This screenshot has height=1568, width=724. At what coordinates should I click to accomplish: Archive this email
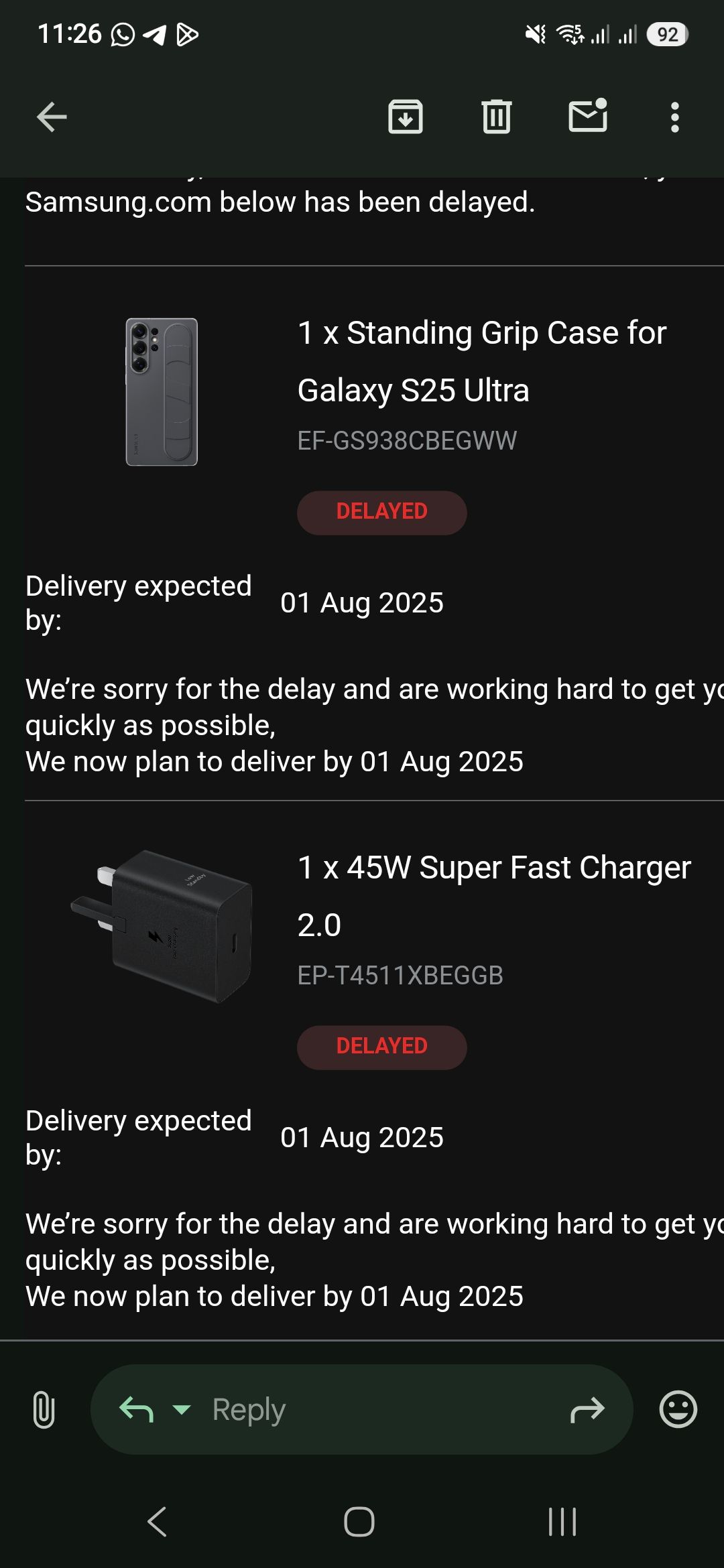tap(406, 117)
